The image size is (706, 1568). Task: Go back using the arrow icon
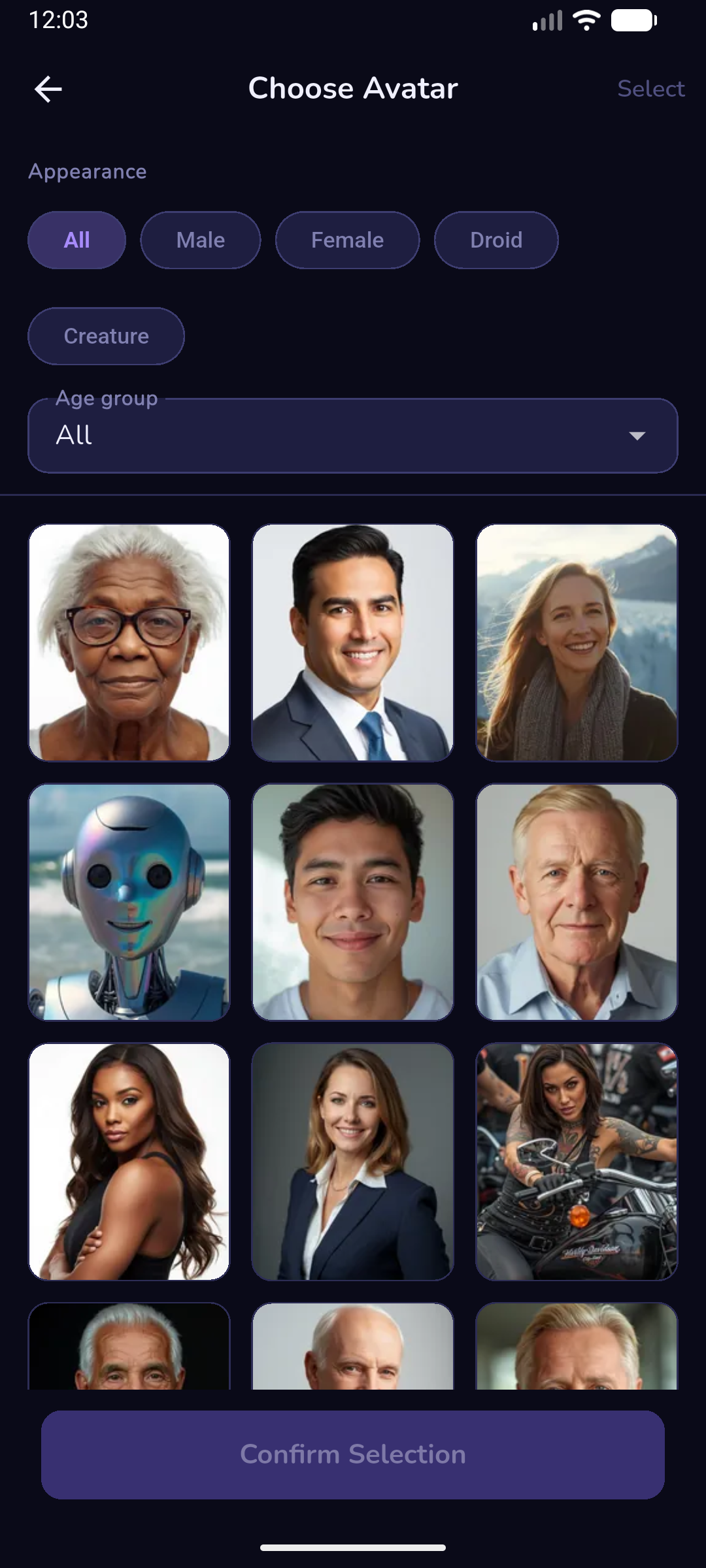click(48, 89)
